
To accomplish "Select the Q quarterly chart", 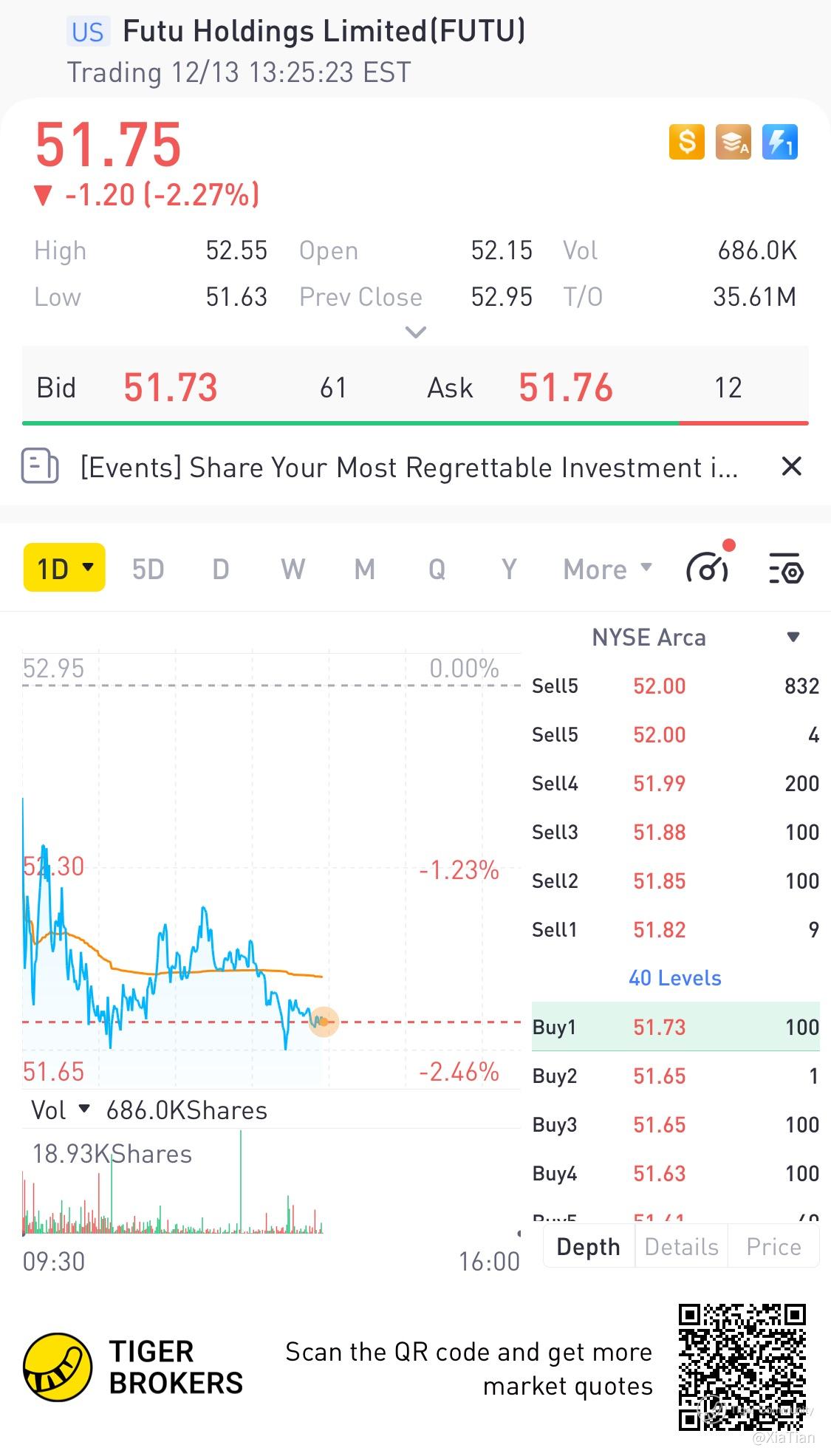I will click(x=437, y=570).
